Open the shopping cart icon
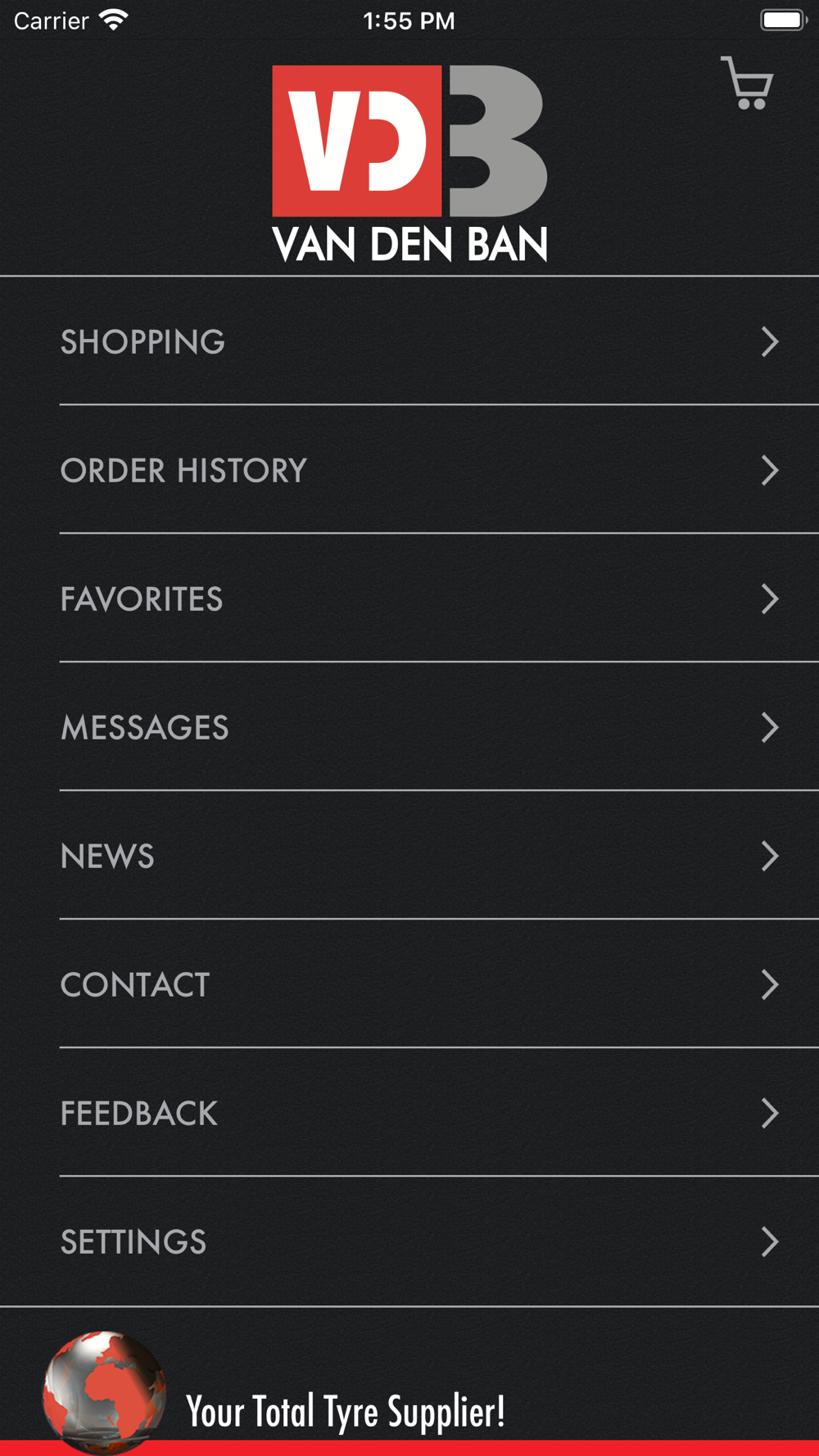The width and height of the screenshot is (819, 1456). click(x=747, y=83)
